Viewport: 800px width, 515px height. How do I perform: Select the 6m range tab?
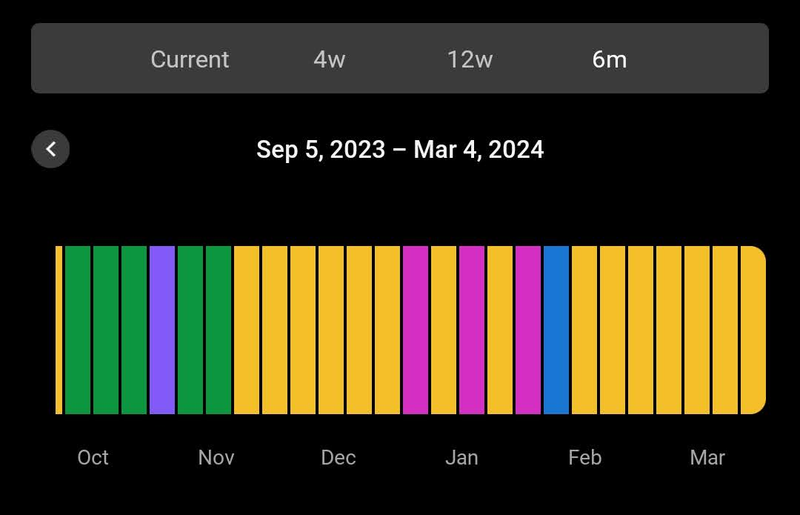(609, 60)
